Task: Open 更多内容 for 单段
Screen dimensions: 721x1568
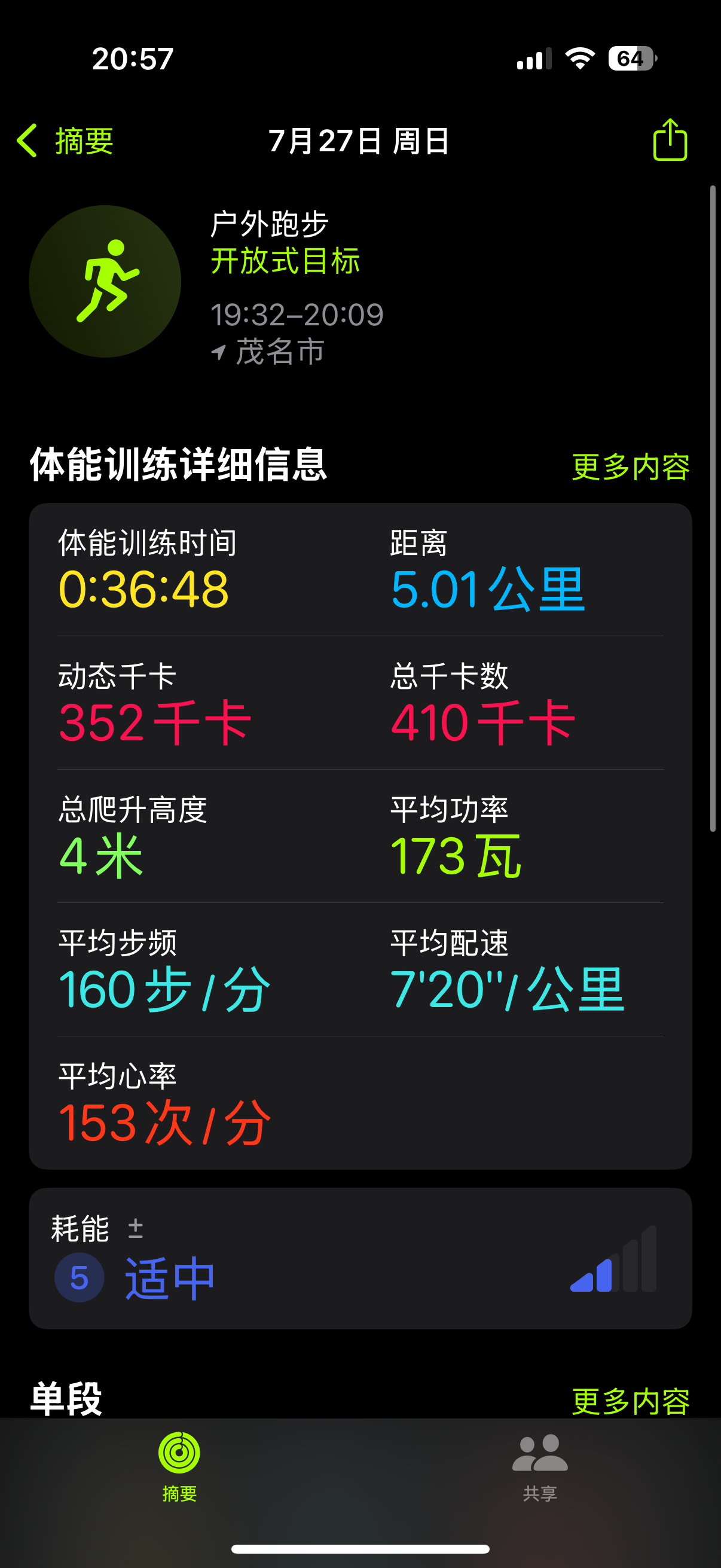Action: (630, 1401)
